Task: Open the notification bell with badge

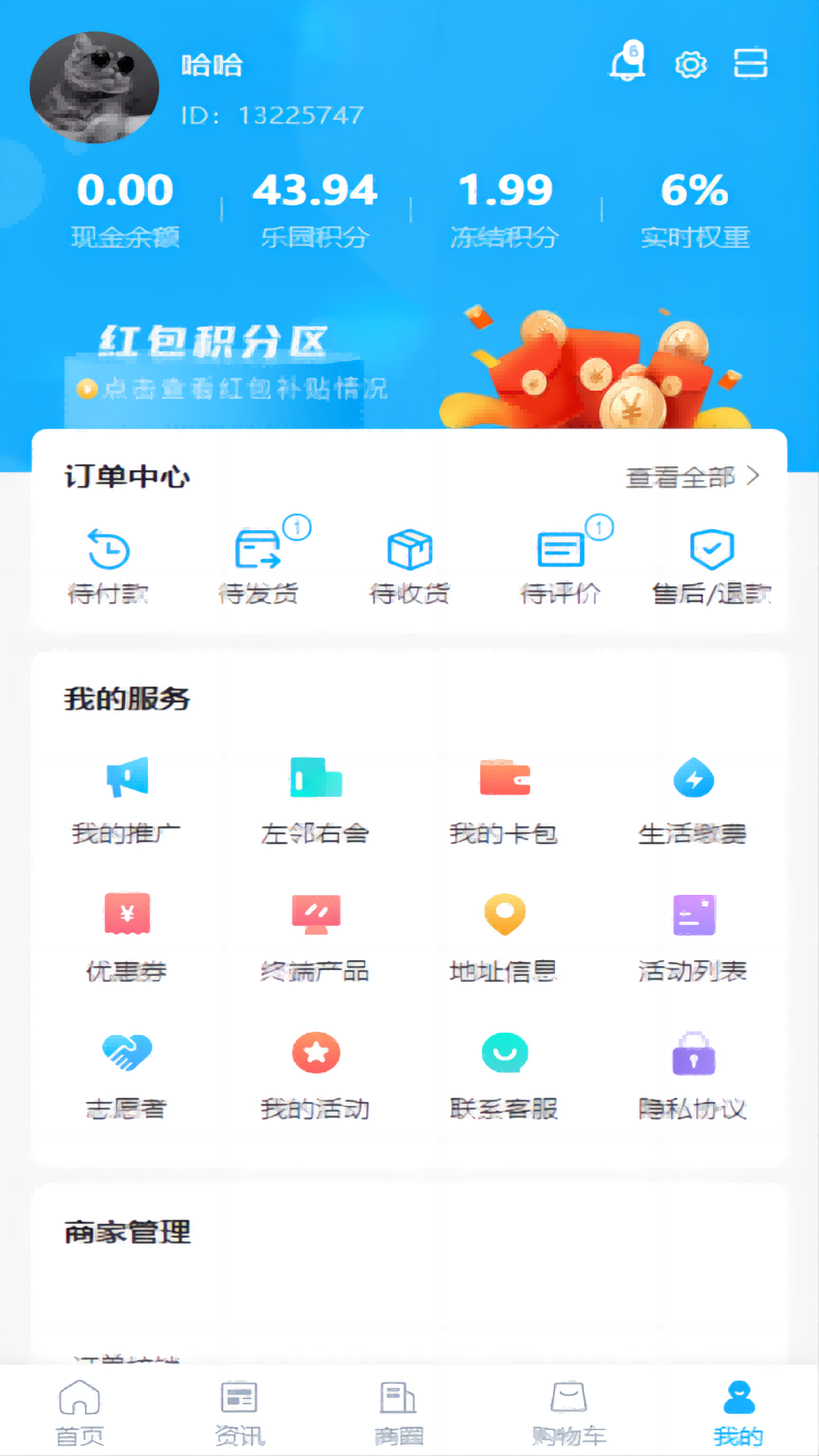Action: tap(626, 64)
